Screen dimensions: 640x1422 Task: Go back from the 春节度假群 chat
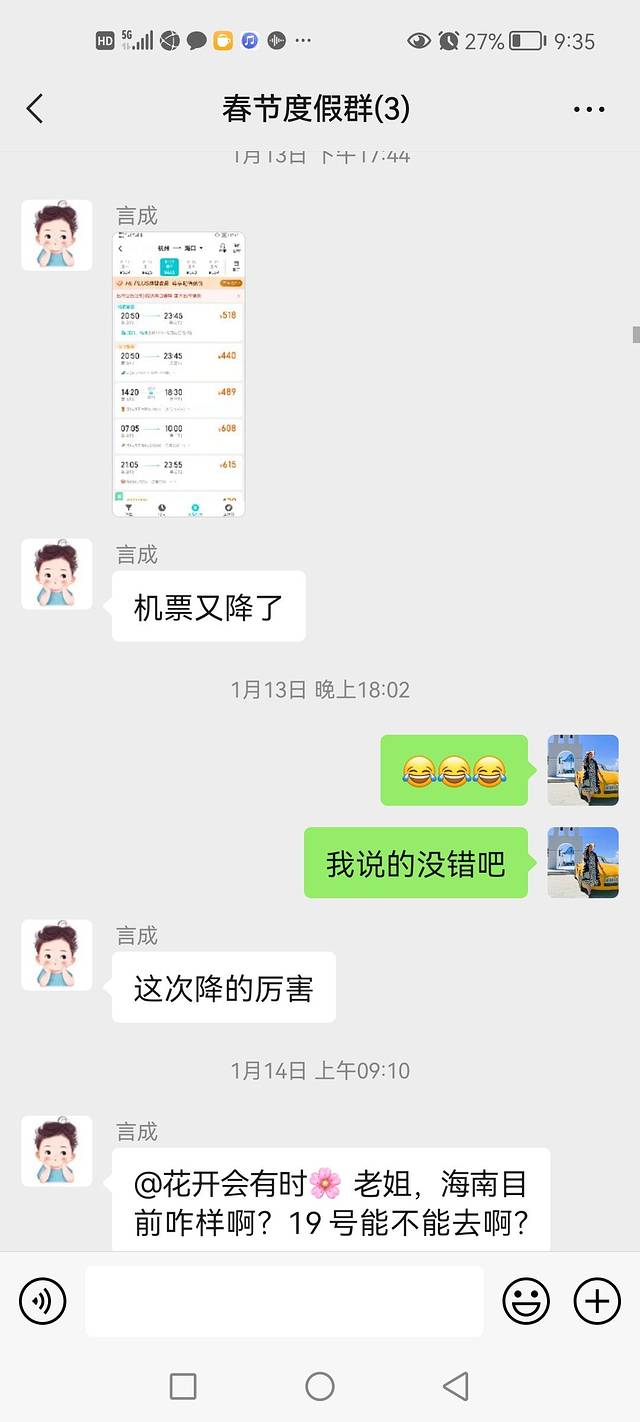pyautogui.click(x=35, y=109)
